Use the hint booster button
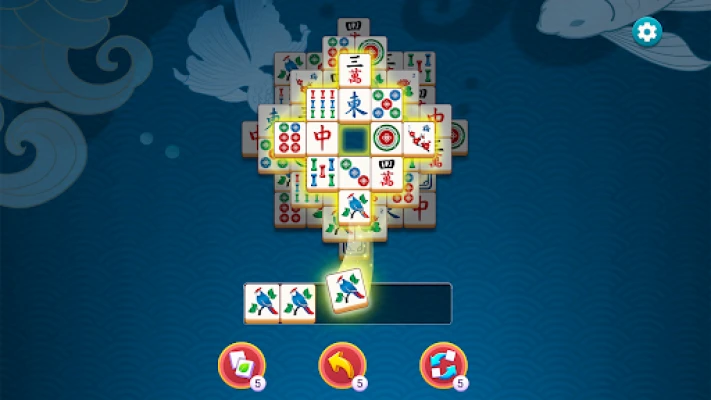 click(241, 364)
